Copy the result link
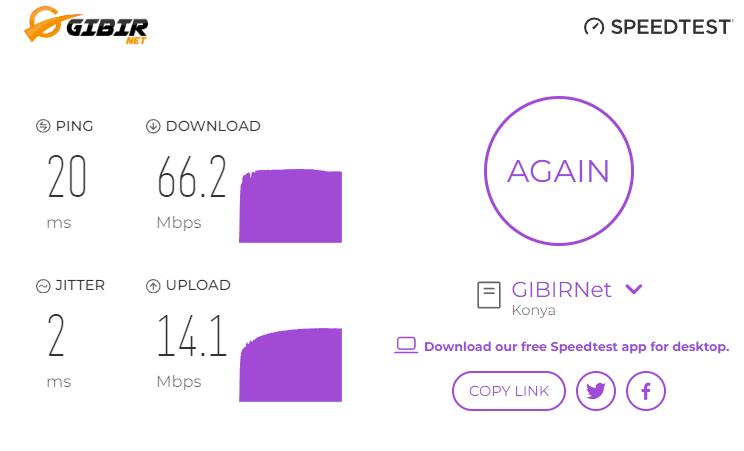The width and height of the screenshot is (744, 451). point(509,391)
